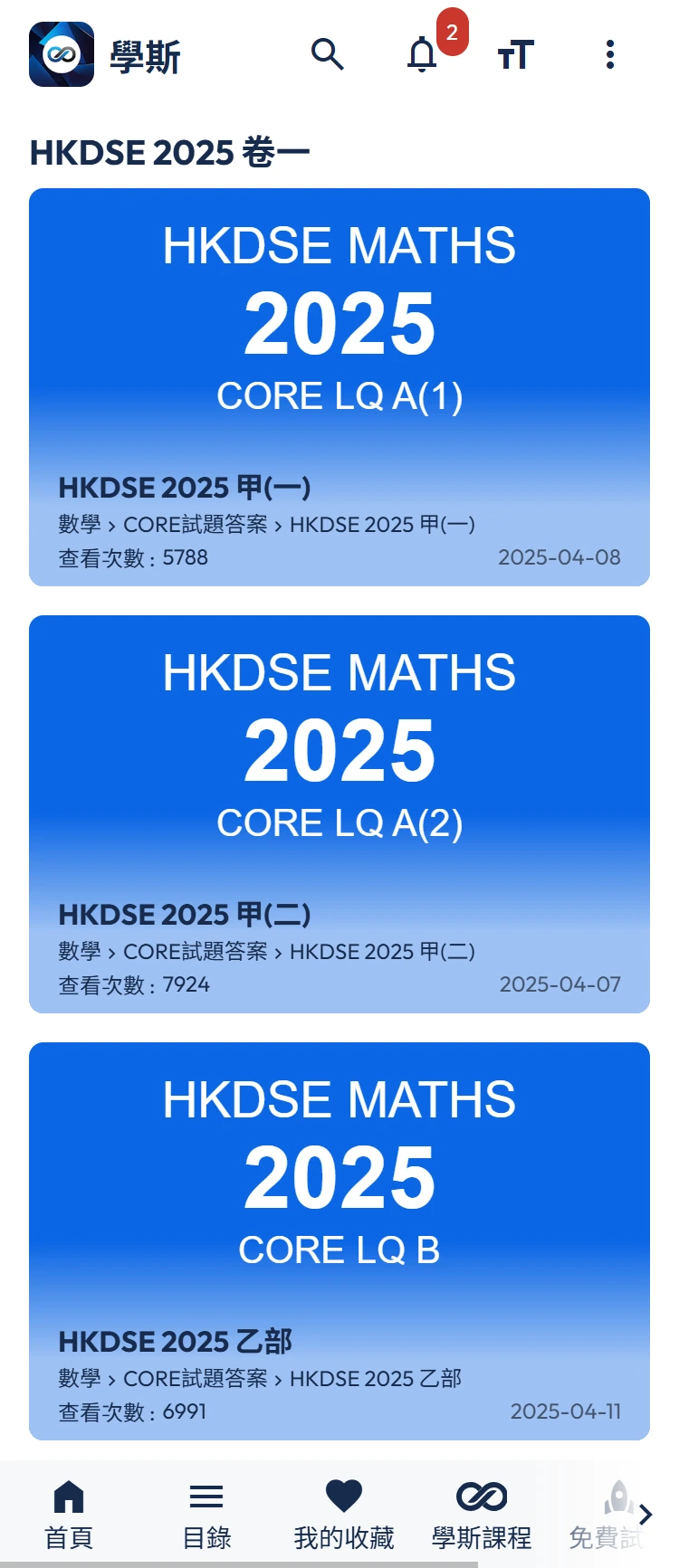Image resolution: width=679 pixels, height=1568 pixels.
Task: Switch to the 目錄 tab
Action: click(x=206, y=1515)
